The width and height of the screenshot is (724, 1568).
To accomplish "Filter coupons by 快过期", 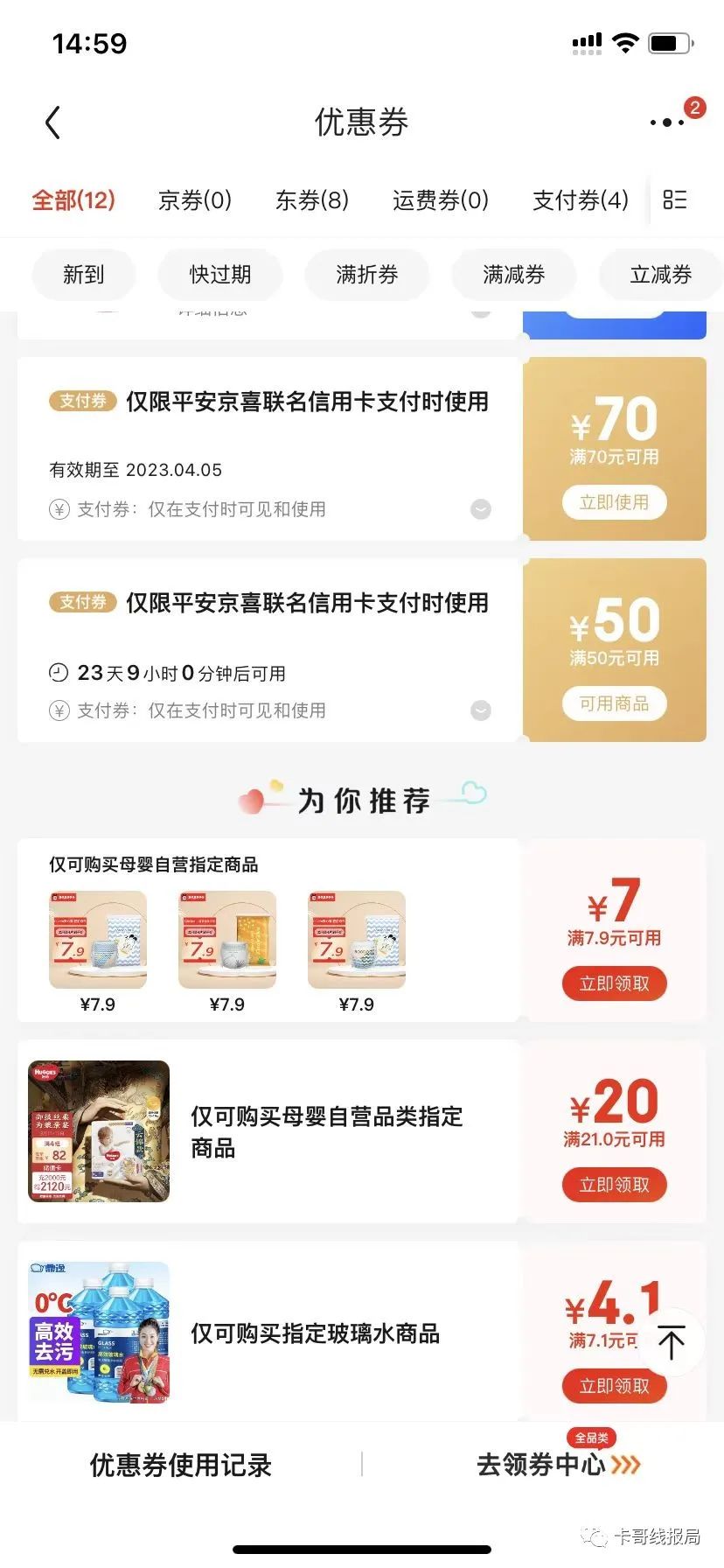I will pos(220,275).
